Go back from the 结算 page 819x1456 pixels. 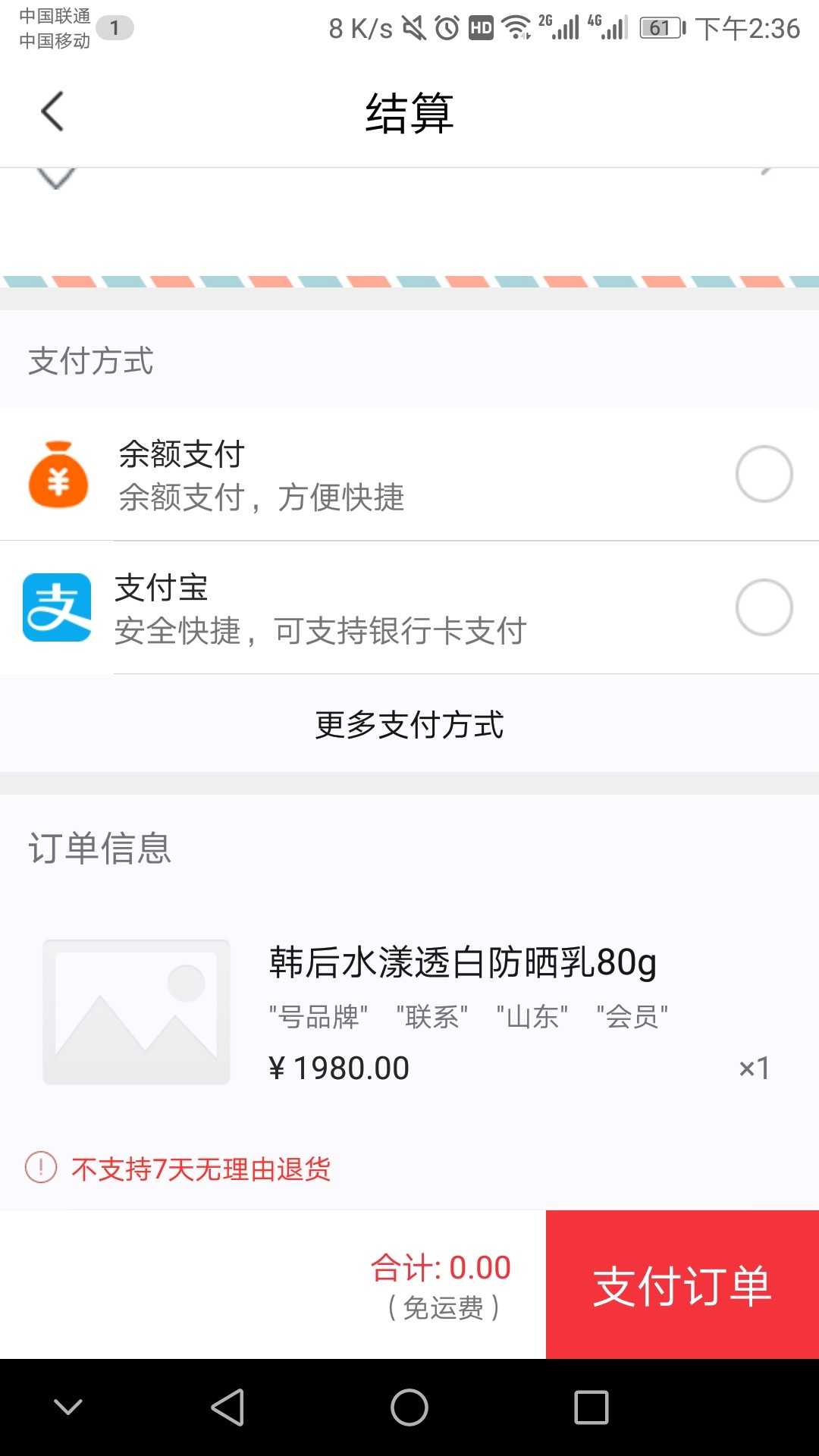[x=52, y=112]
